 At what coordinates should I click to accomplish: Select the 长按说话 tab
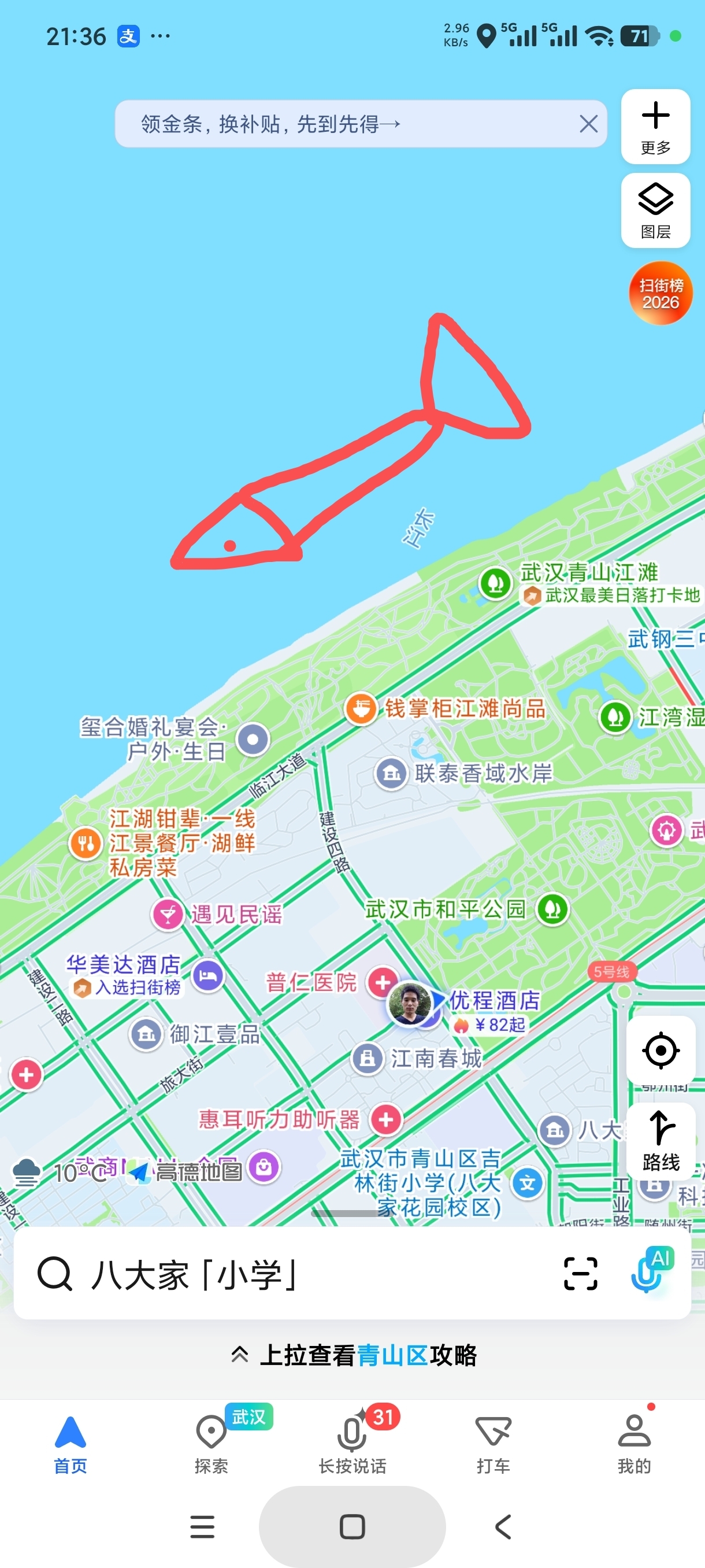pyautogui.click(x=352, y=1443)
